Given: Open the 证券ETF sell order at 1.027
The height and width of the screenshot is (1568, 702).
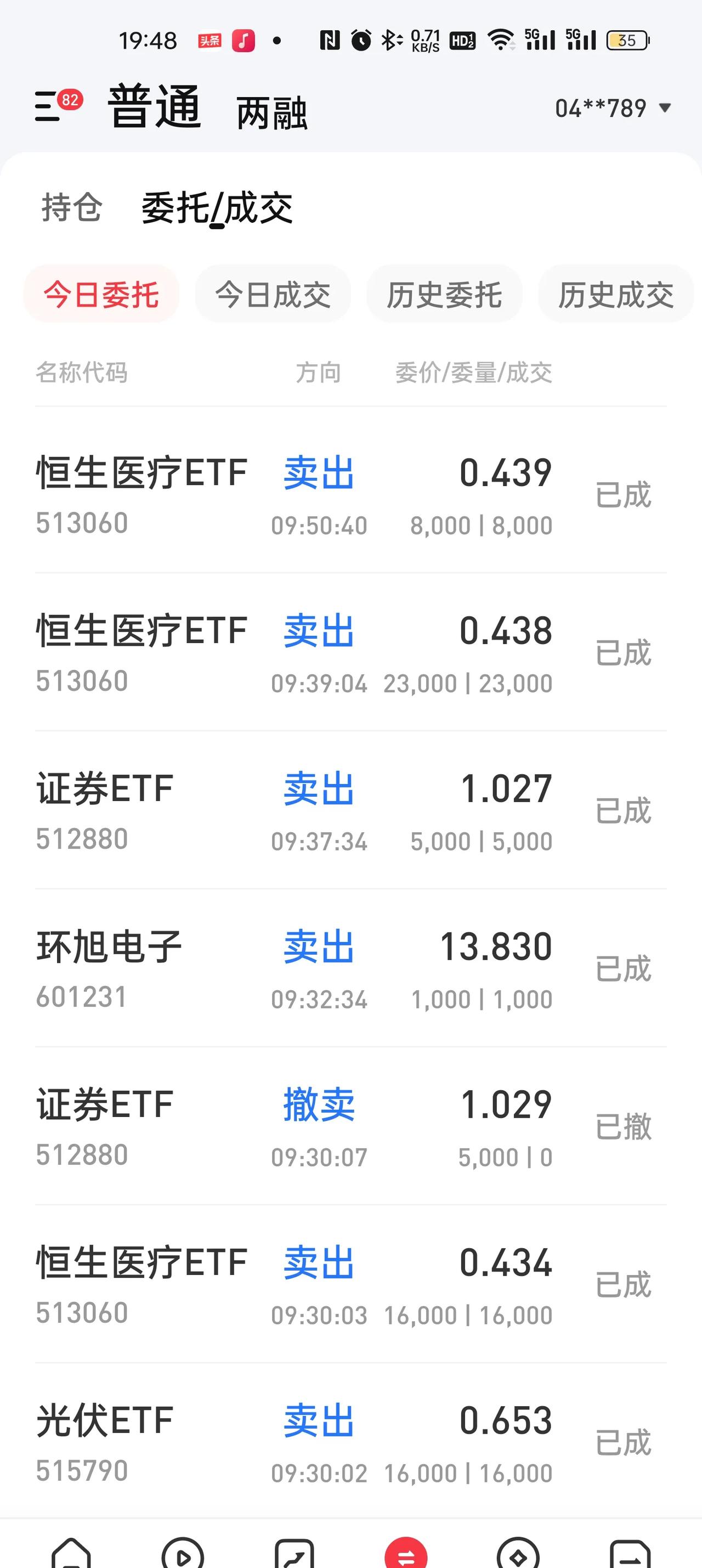Looking at the screenshot, I should point(351,811).
